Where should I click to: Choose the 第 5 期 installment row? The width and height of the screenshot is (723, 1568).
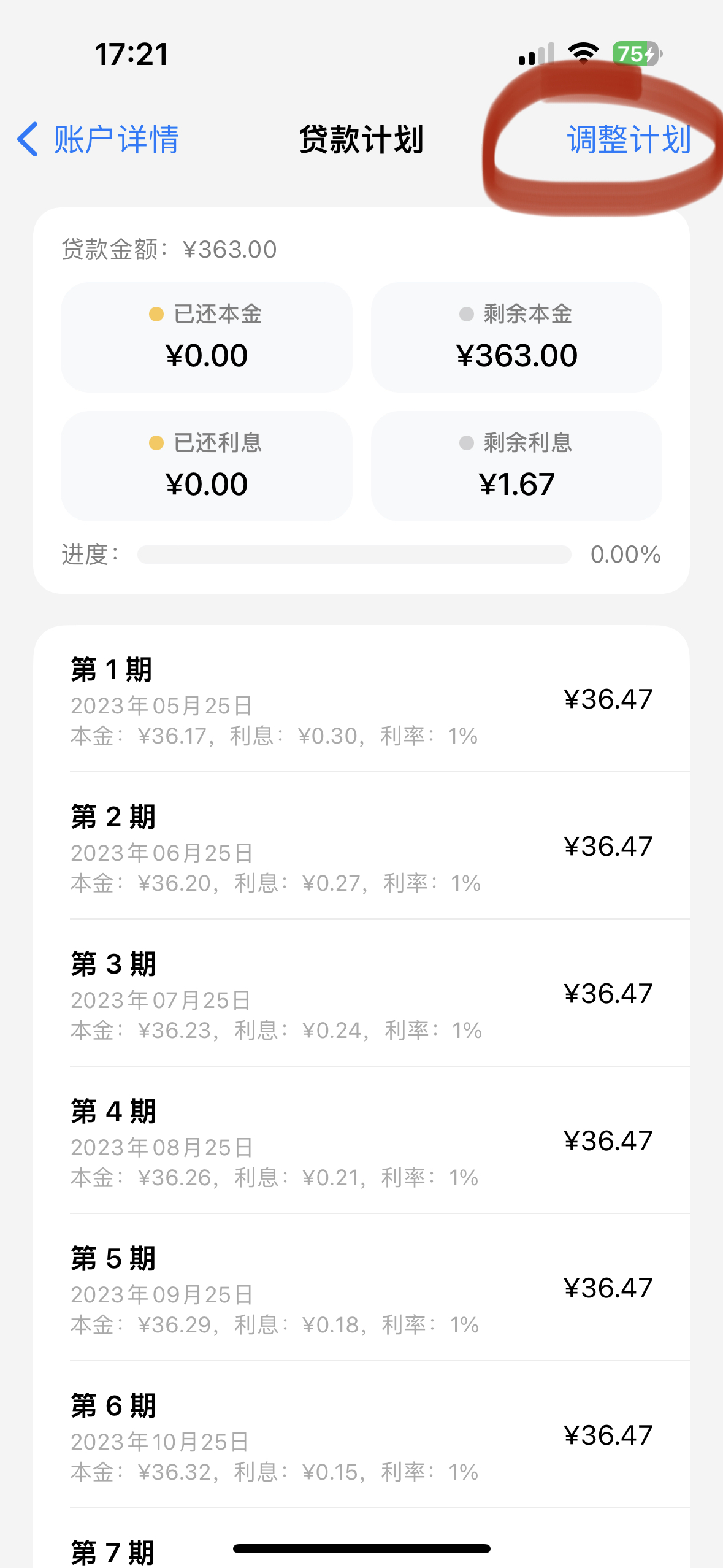click(x=361, y=1289)
